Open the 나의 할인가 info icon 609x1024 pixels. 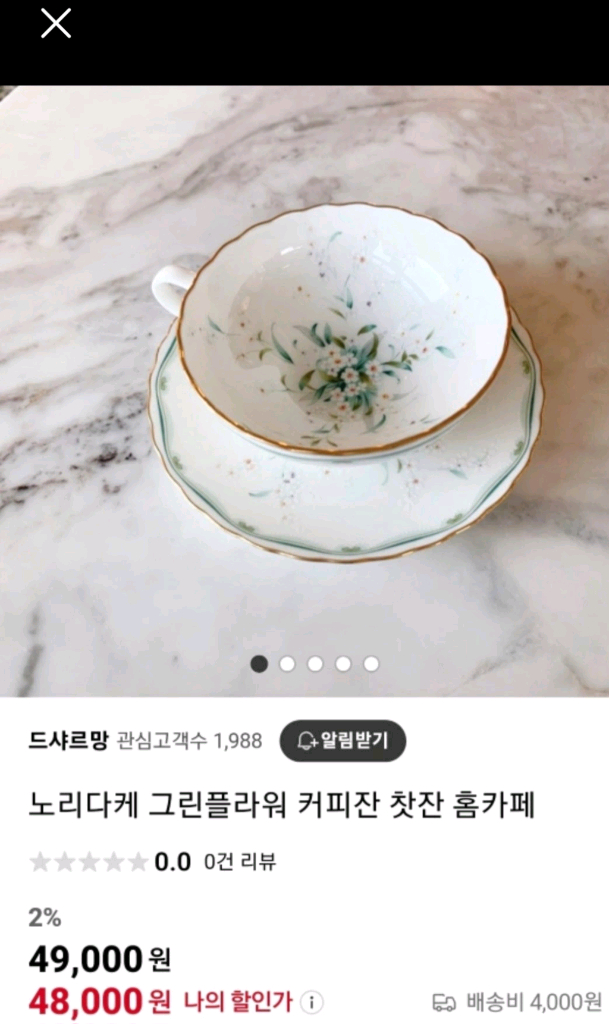coord(312,1001)
